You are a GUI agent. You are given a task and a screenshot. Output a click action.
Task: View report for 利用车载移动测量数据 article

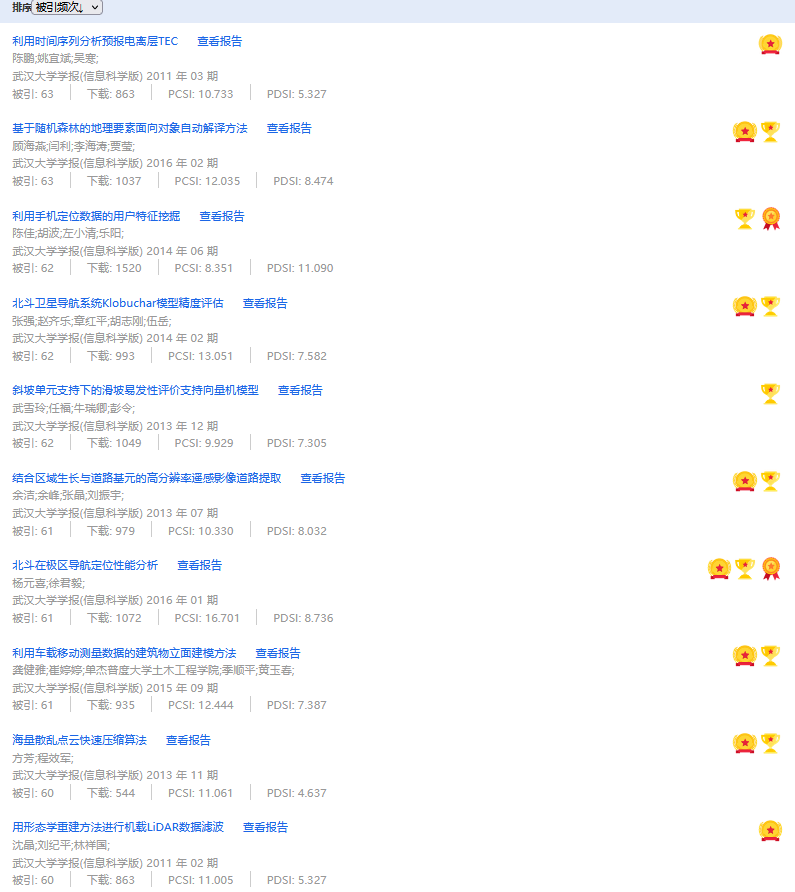click(x=278, y=653)
